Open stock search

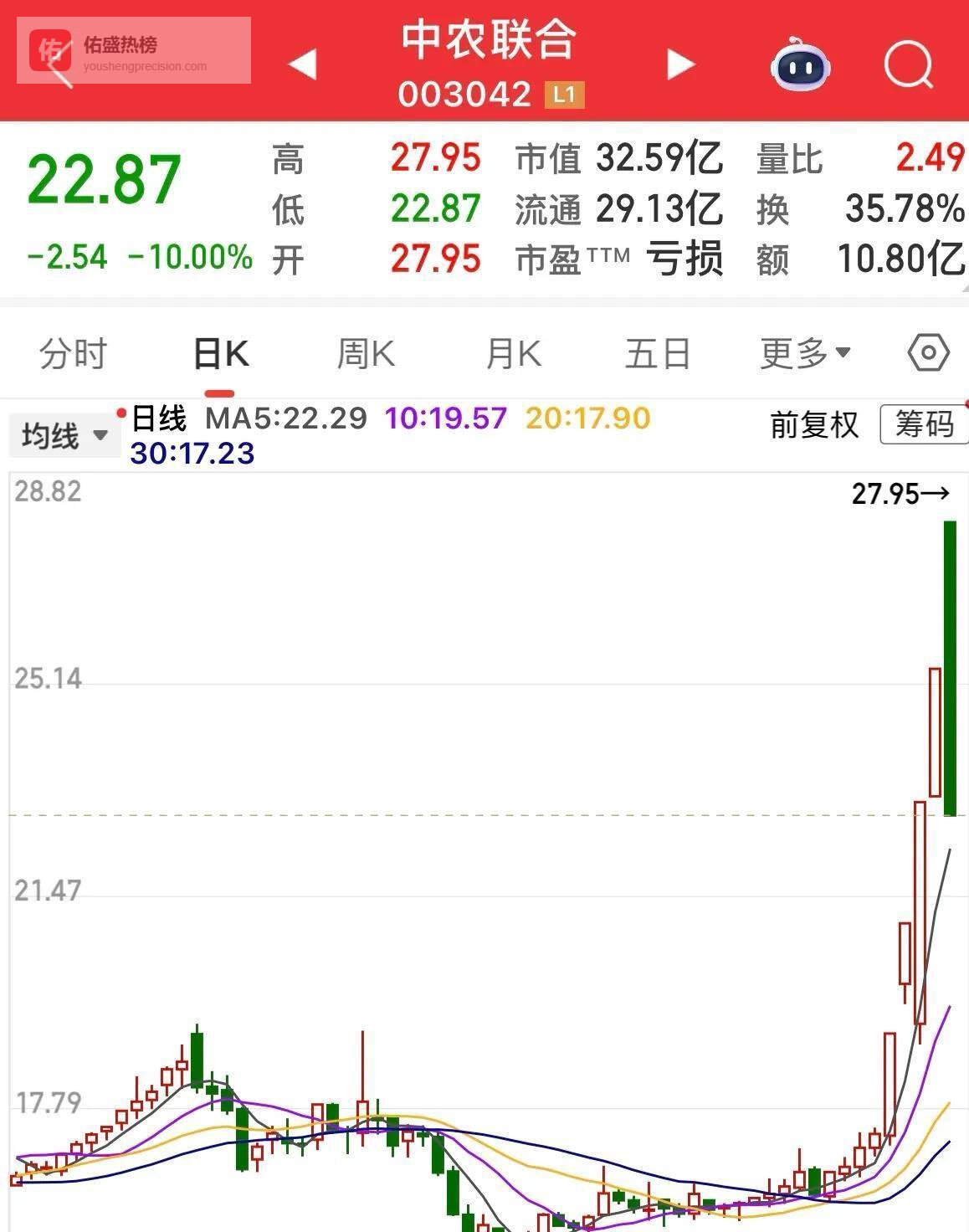(908, 64)
